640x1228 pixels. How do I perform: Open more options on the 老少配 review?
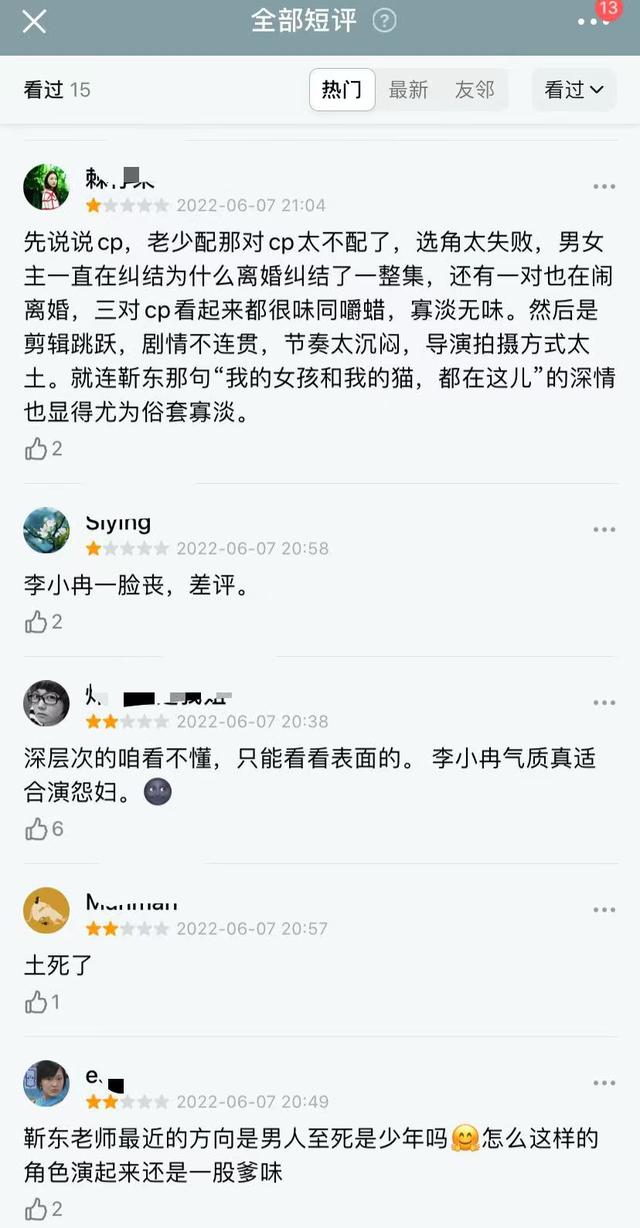[x=604, y=187]
